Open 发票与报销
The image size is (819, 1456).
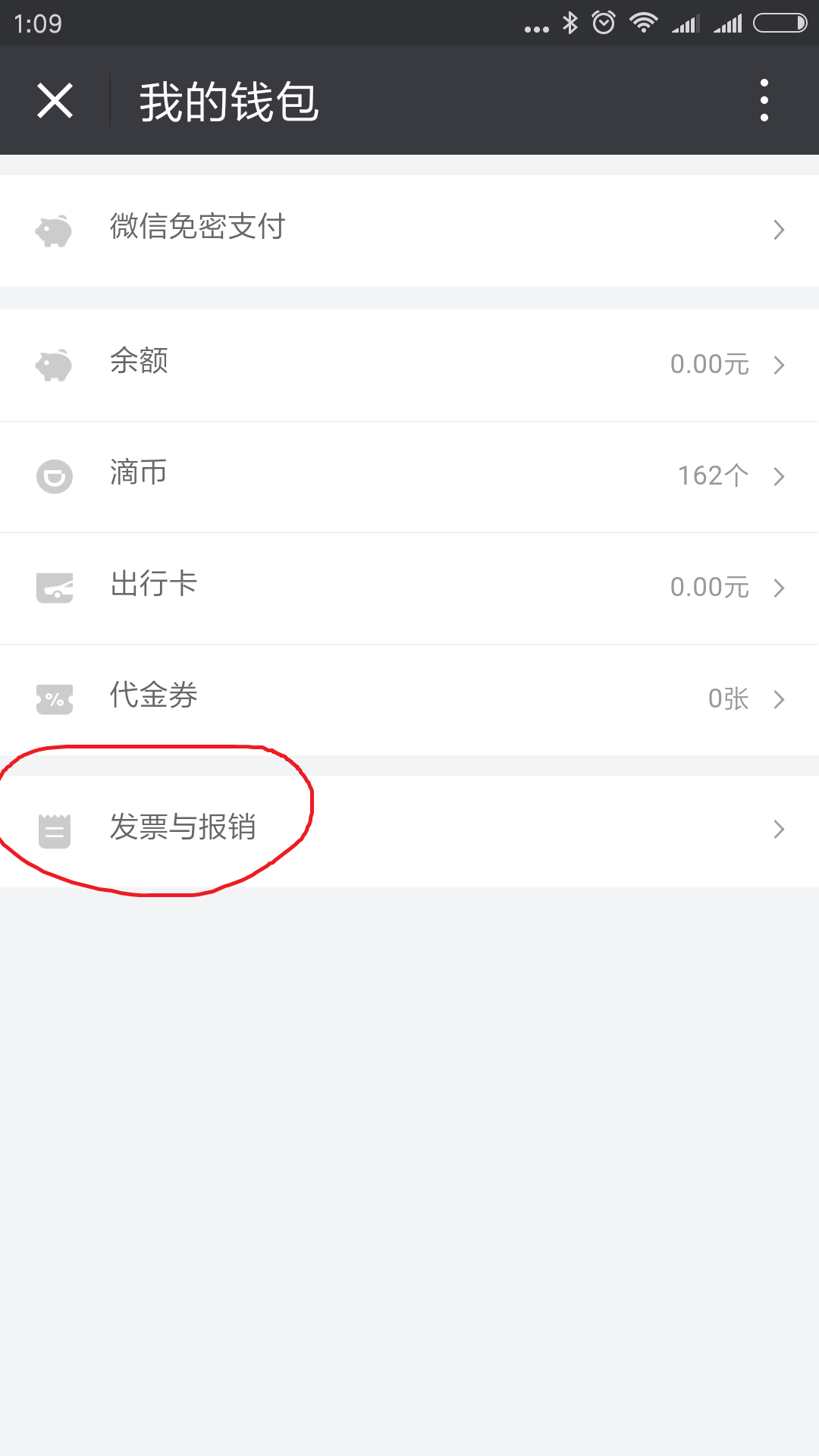409,831
